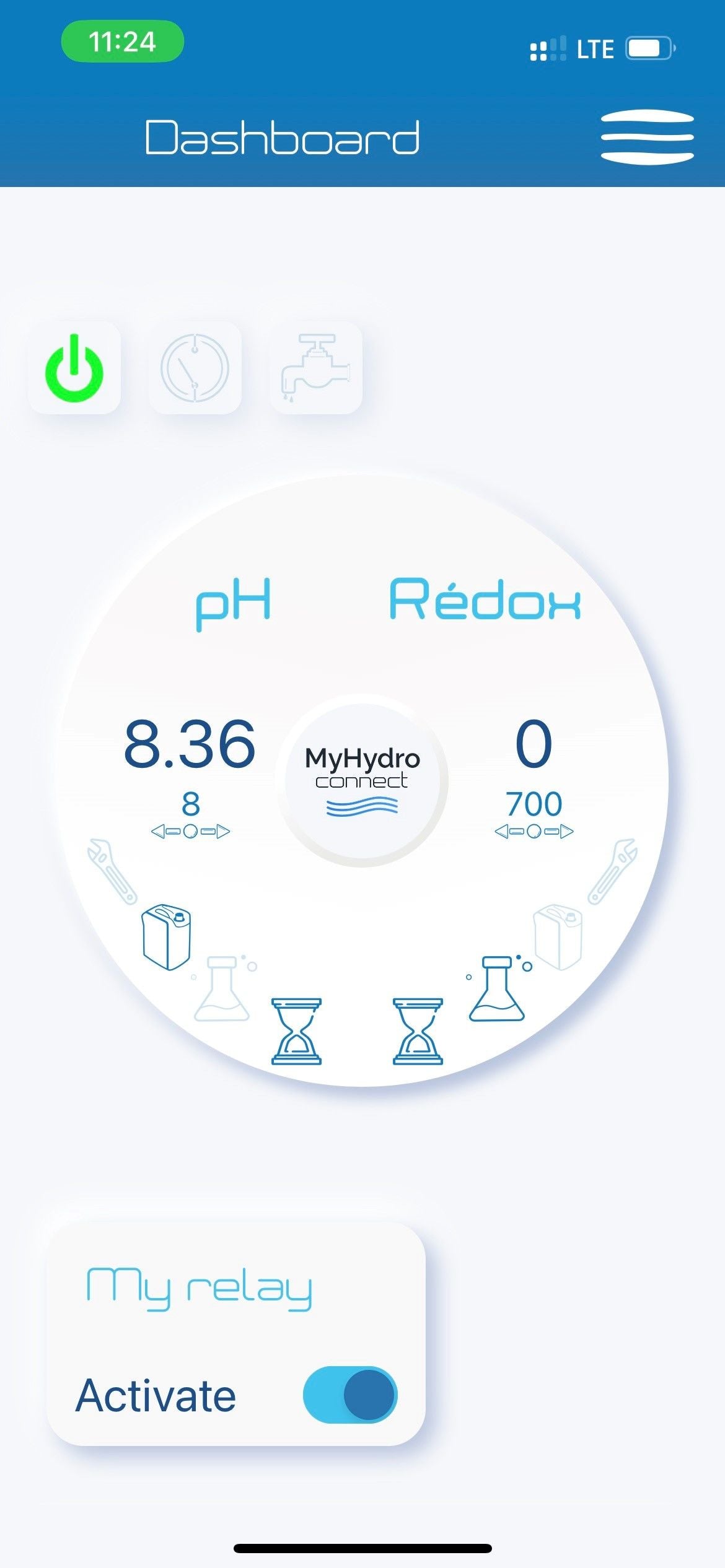
Task: Tap the Rédox wrench maintenance icon
Action: point(612,871)
